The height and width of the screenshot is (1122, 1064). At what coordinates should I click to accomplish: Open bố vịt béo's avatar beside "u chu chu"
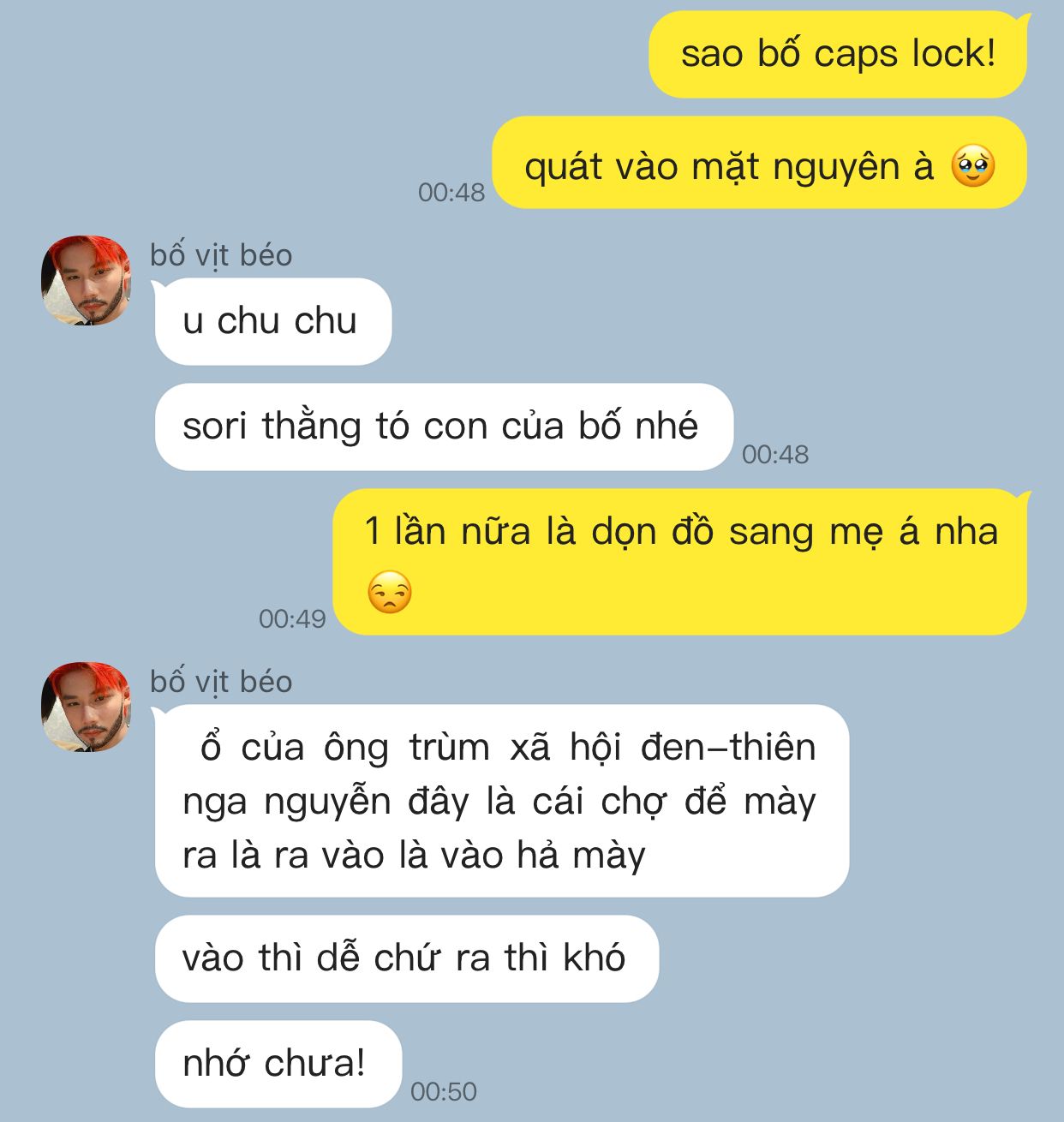click(86, 281)
